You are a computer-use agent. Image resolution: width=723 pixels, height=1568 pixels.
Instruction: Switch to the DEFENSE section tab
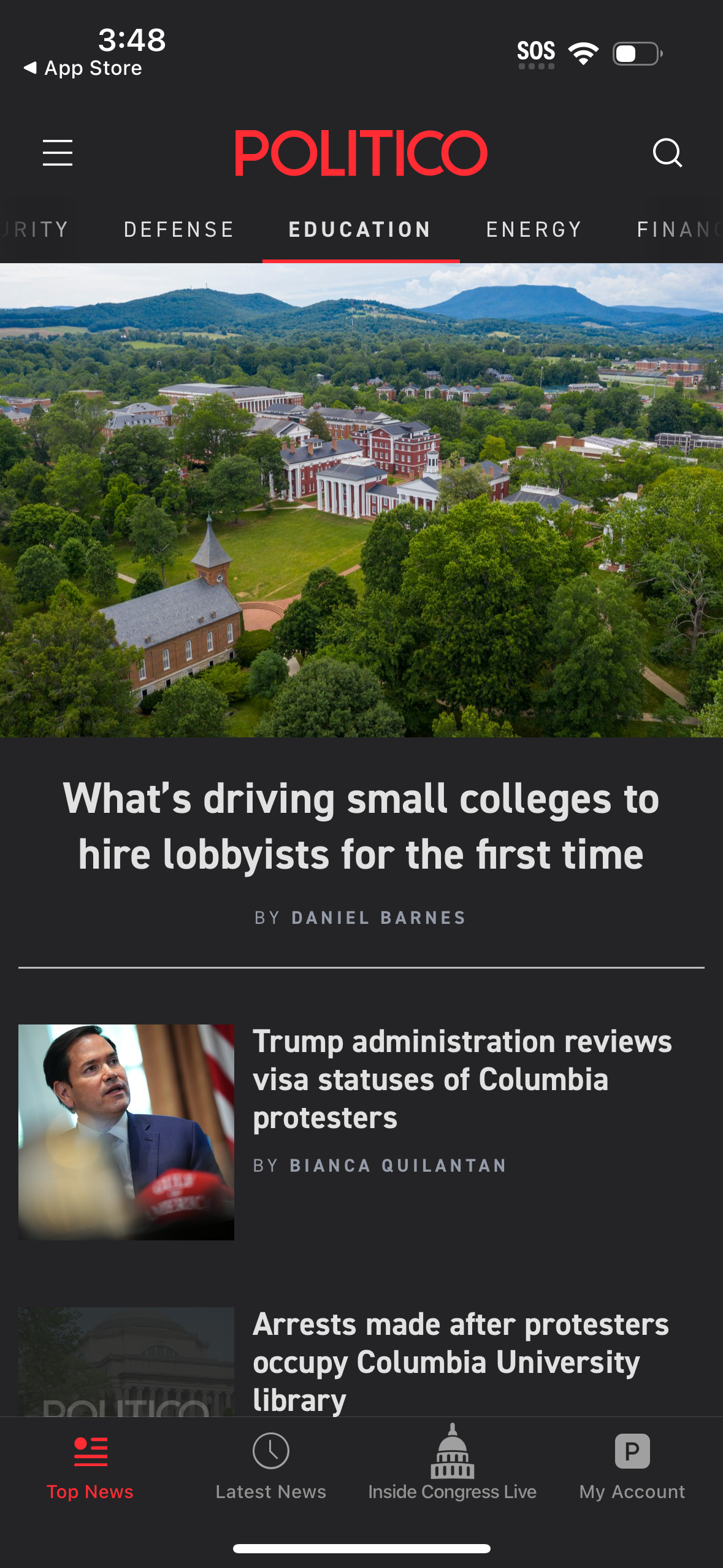pos(178,229)
